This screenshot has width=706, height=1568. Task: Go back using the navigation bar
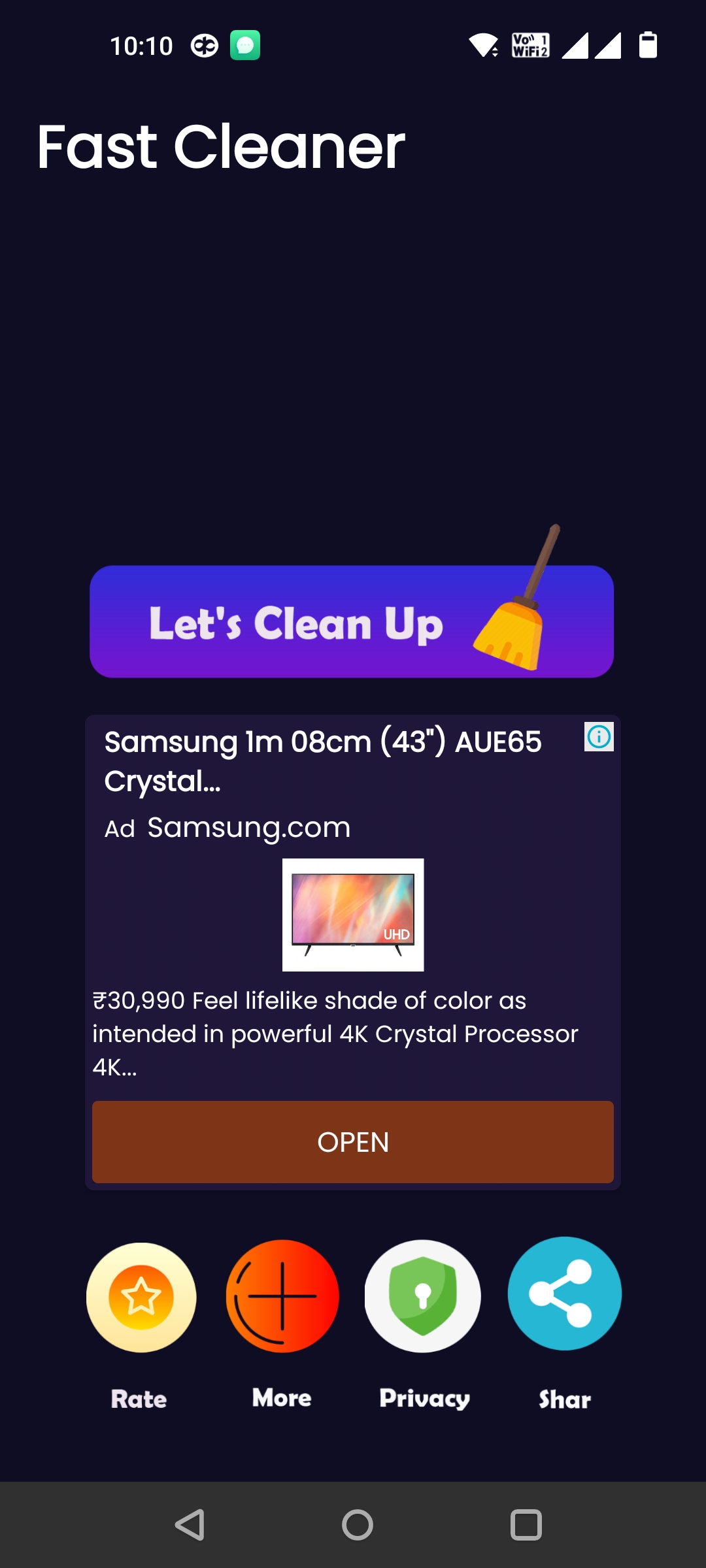[190, 1525]
